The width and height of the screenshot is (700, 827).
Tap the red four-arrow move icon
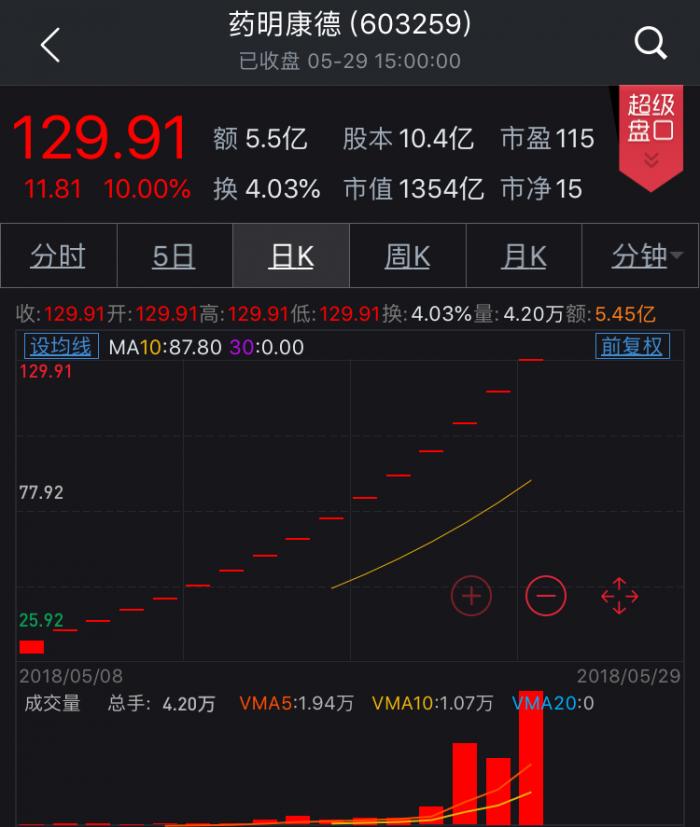point(619,597)
